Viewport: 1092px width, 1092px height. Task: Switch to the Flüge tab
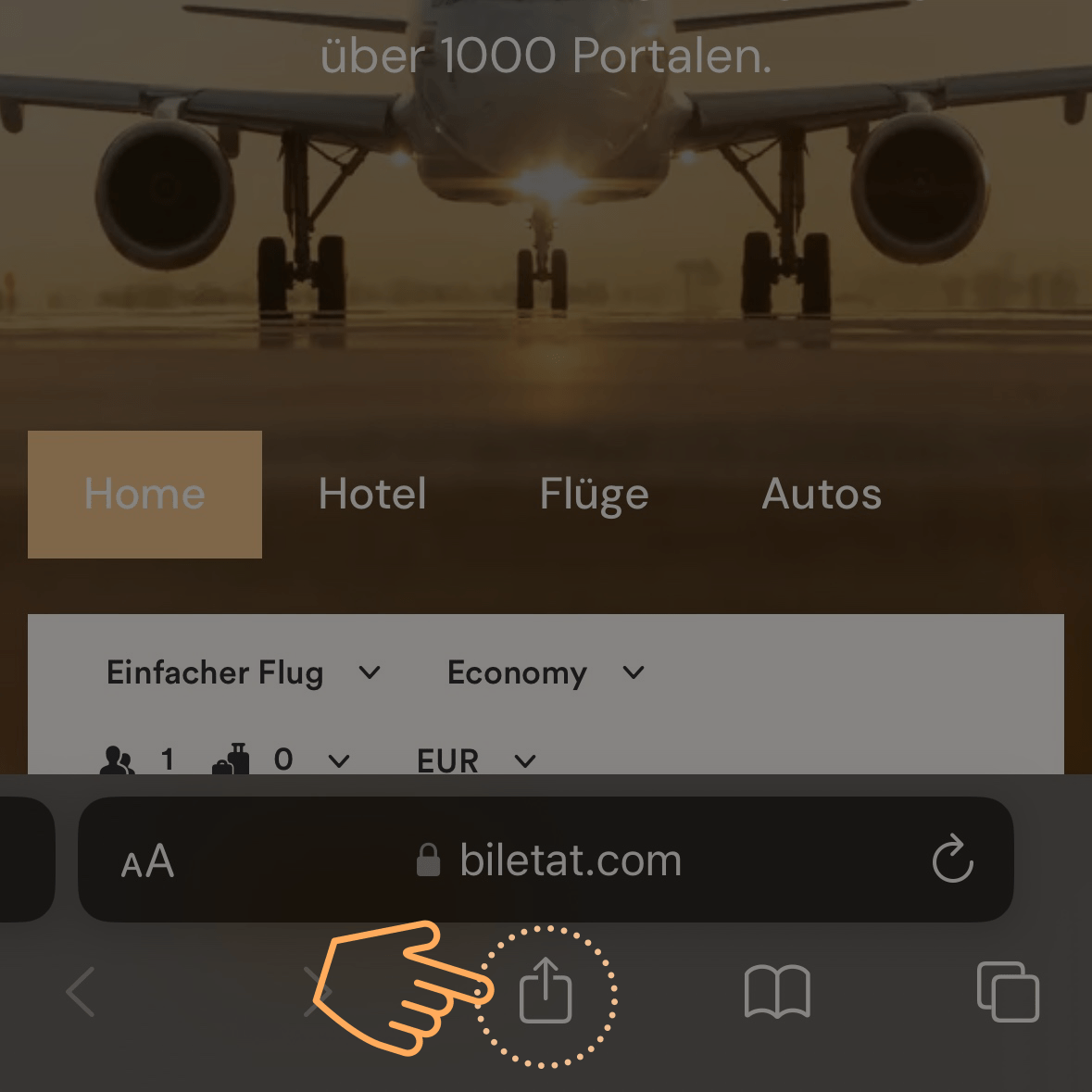tap(594, 495)
